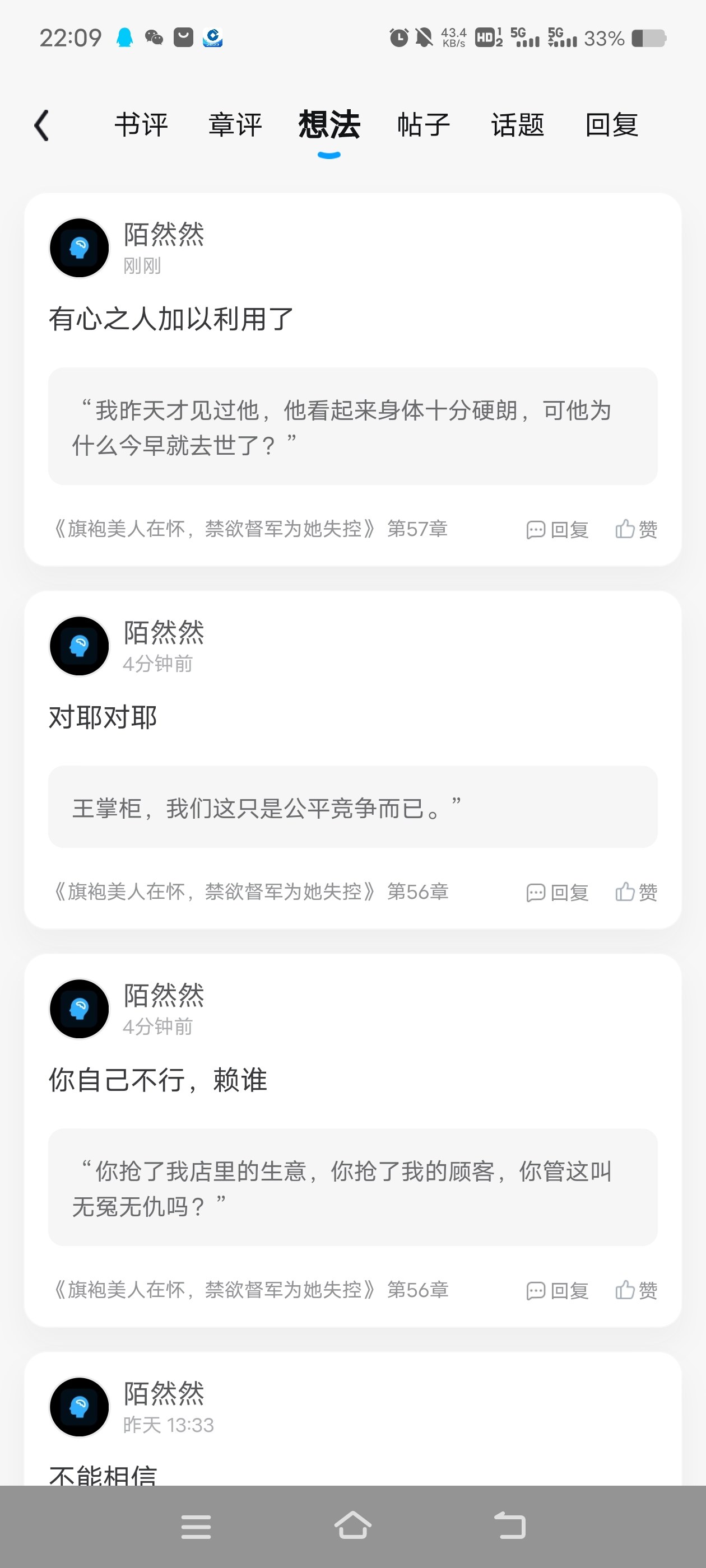
Task: Switch to the 回复 tab
Action: 611,125
